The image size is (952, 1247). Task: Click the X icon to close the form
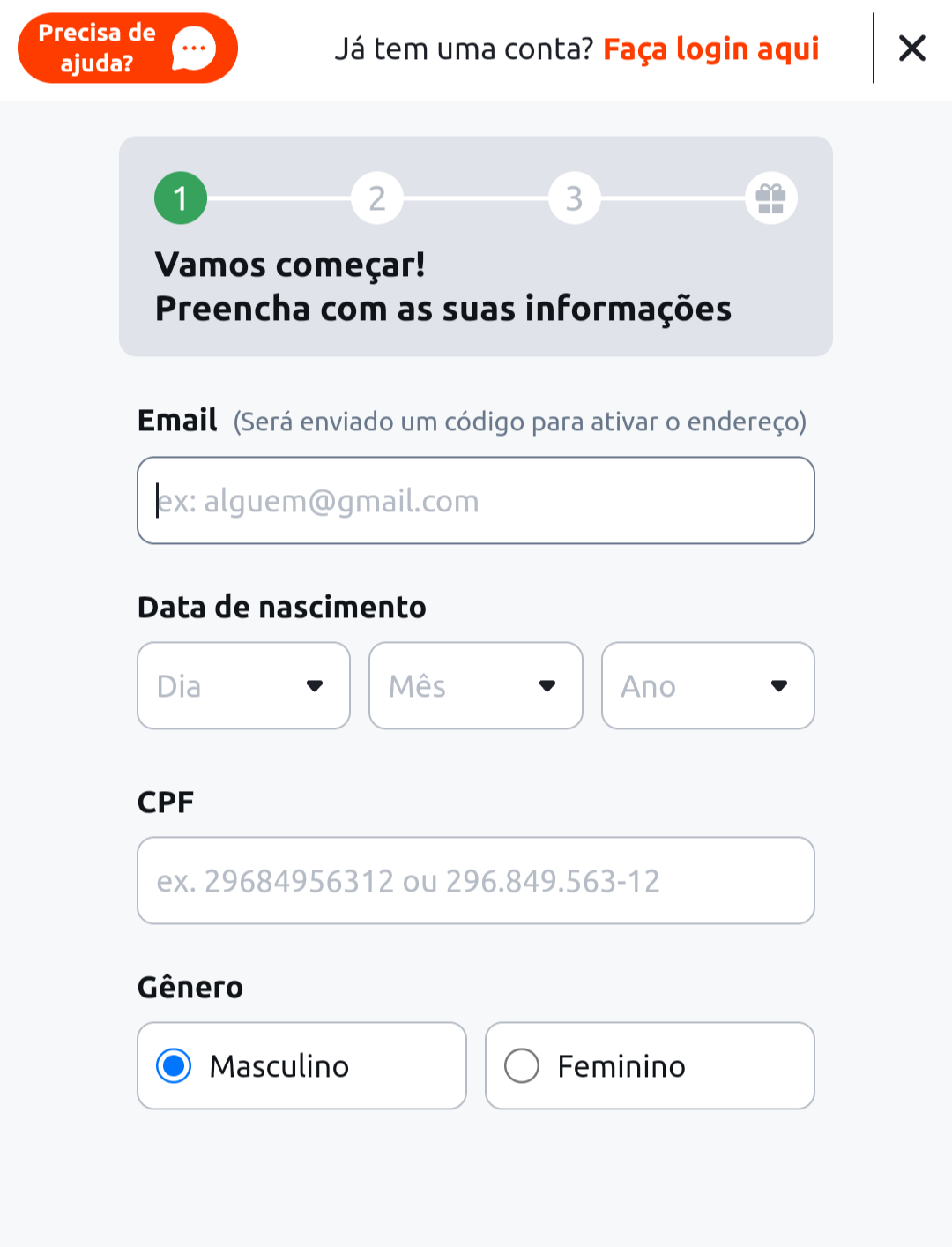[911, 49]
